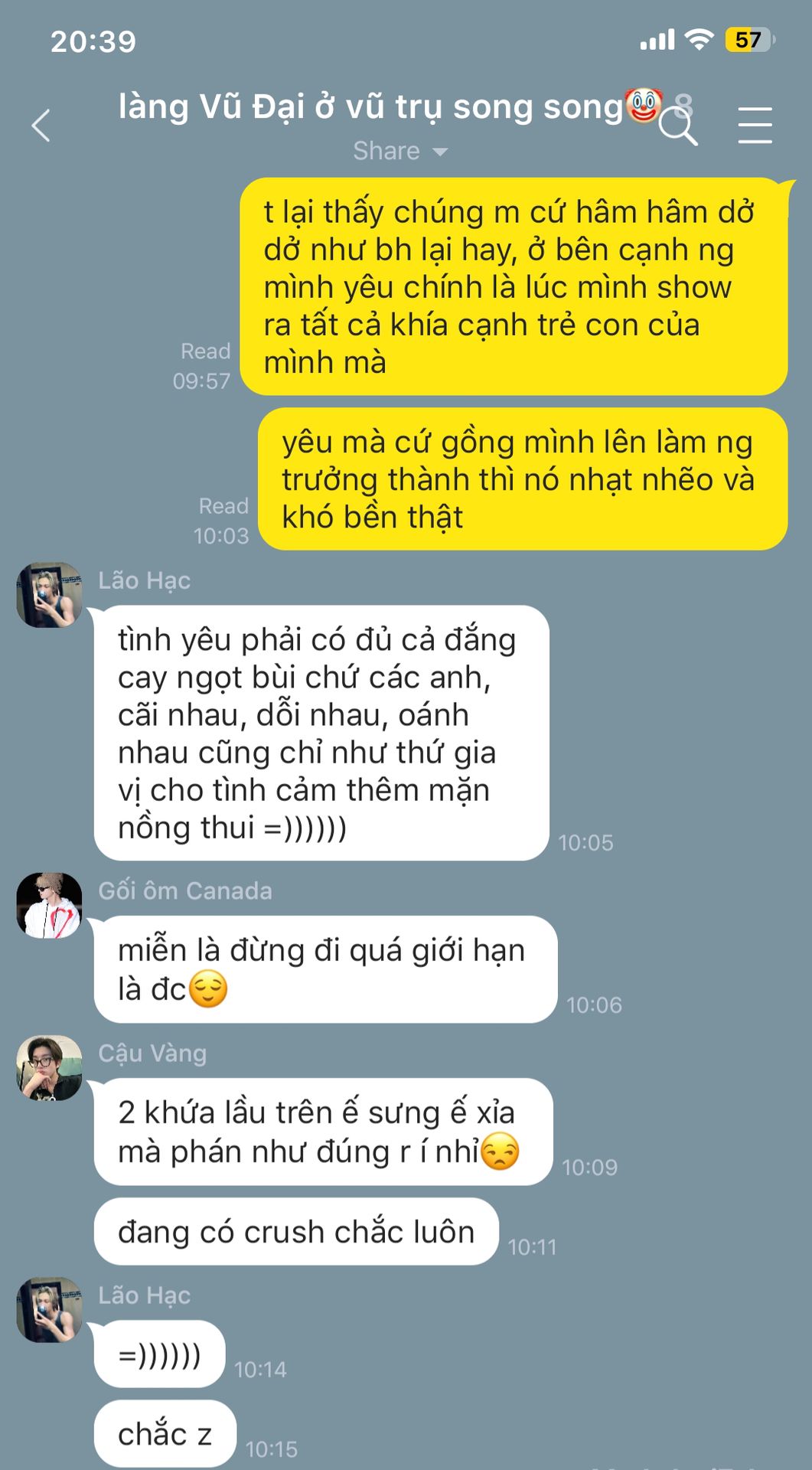The image size is (812, 1470).
Task: Open Cậu Vàng's profile picture
Action: tap(49, 1068)
